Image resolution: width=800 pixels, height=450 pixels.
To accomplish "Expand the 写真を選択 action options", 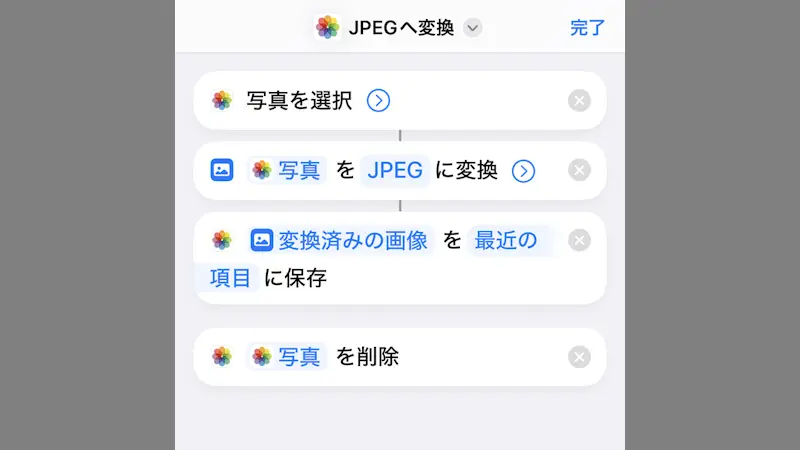I will point(378,100).
